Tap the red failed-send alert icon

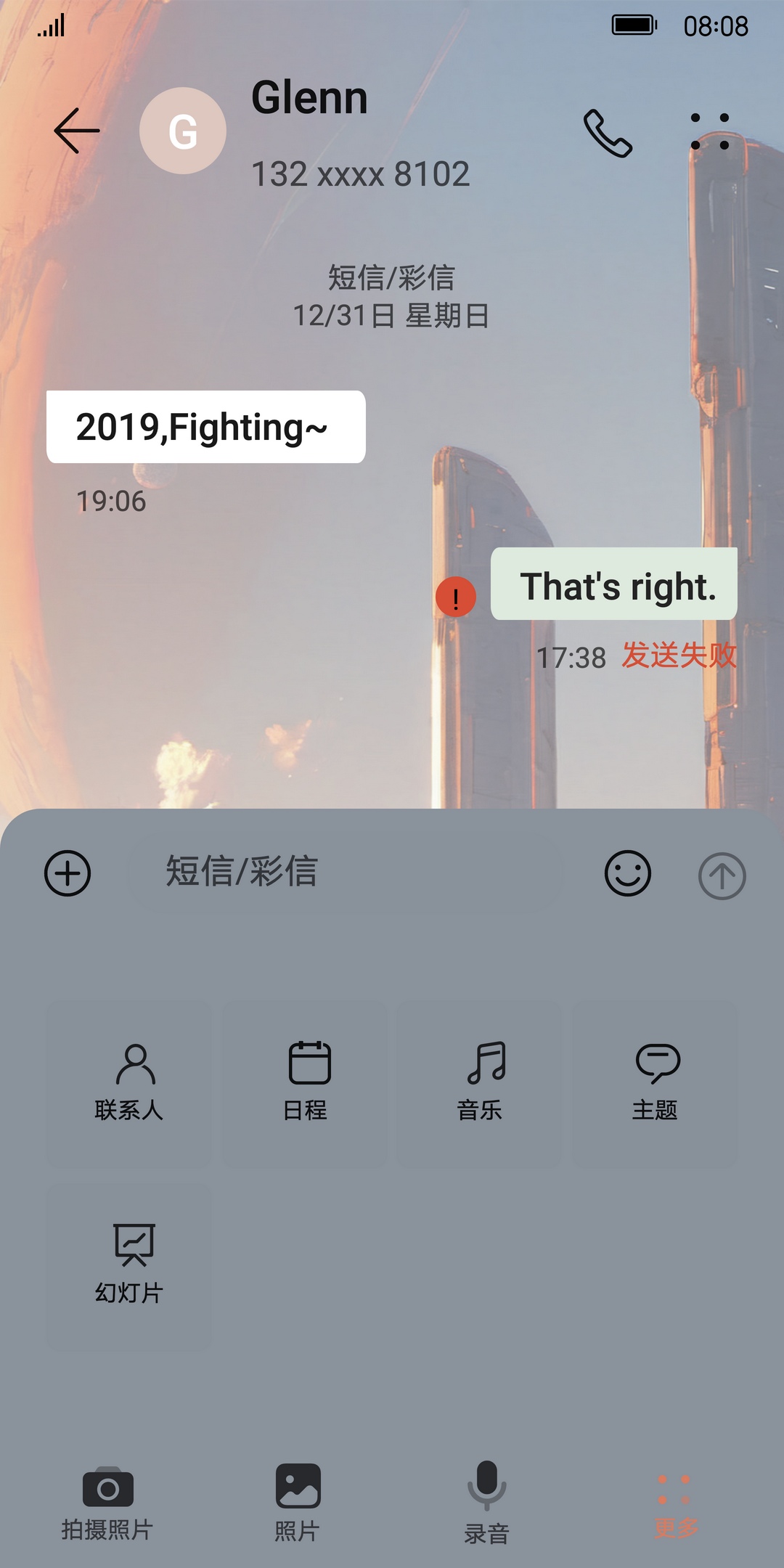456,597
